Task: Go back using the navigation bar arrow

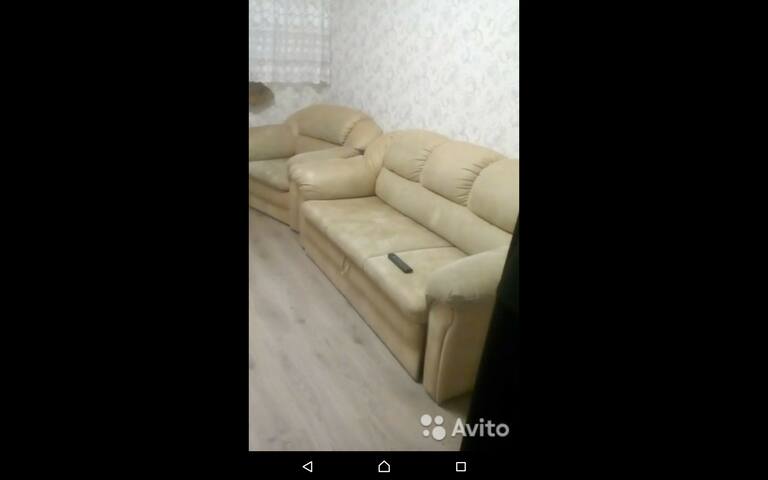Action: pos(307,466)
